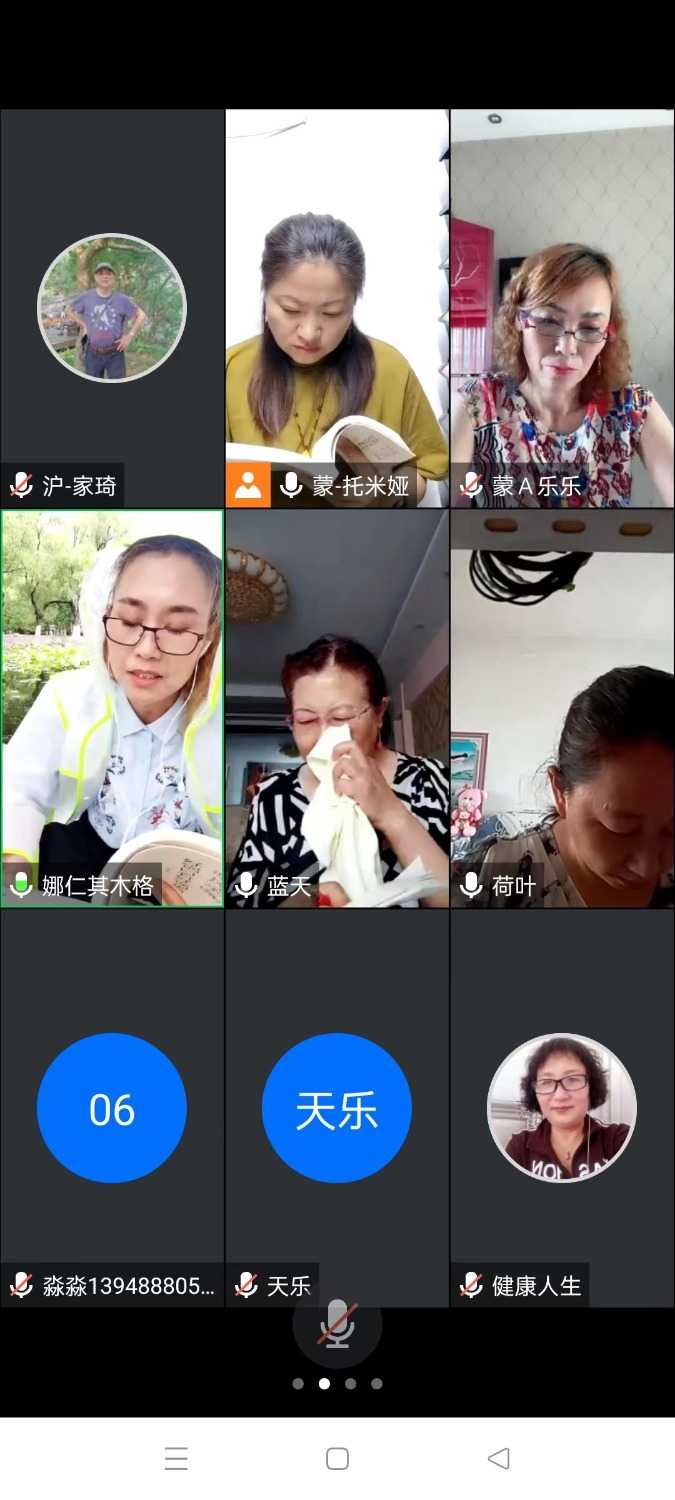This screenshot has height=1500, width=675.
Task: Select 娜仁其木格's video tile
Action: pyautogui.click(x=112, y=708)
